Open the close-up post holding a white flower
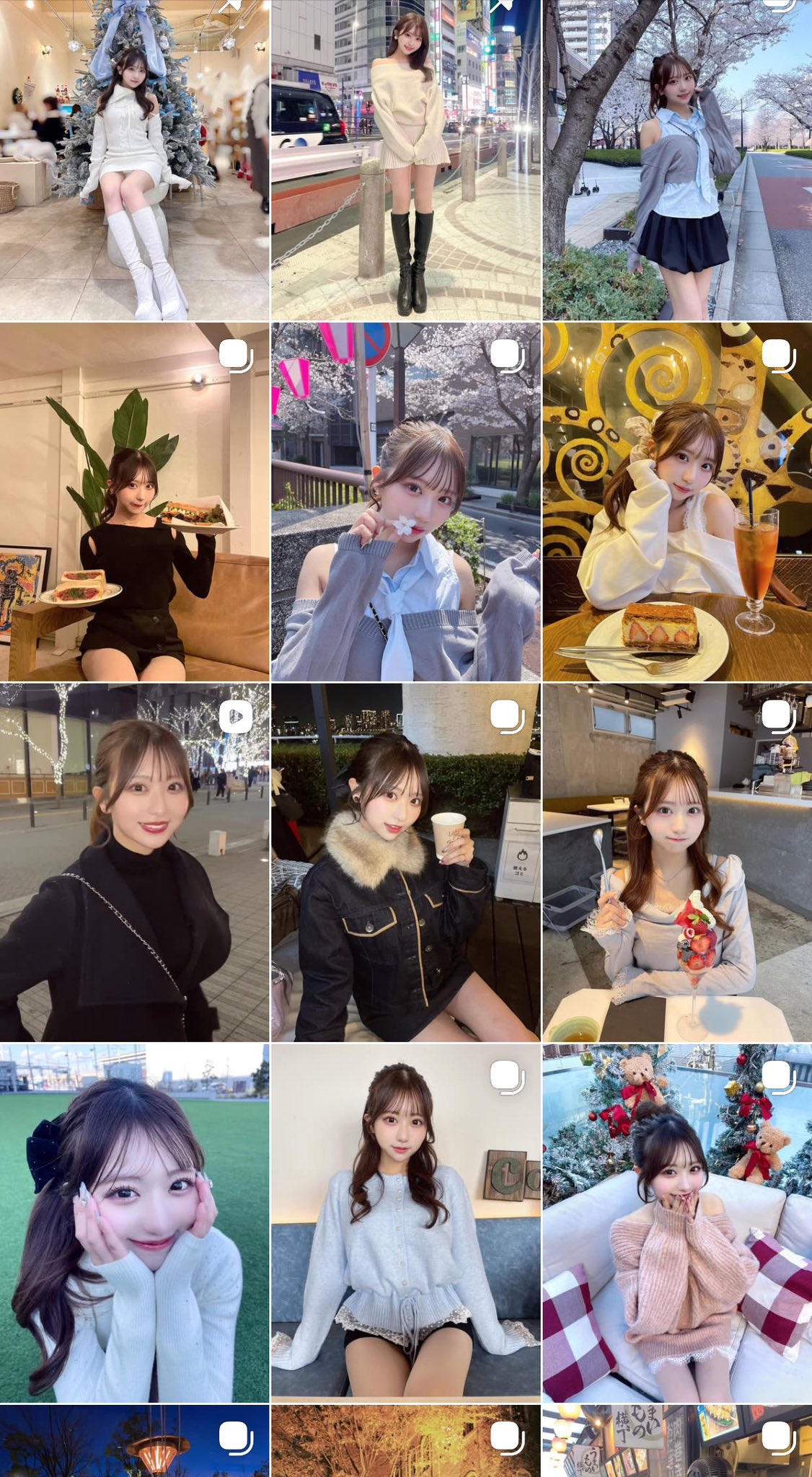Screen dimensions: 812x1477 tap(405, 502)
